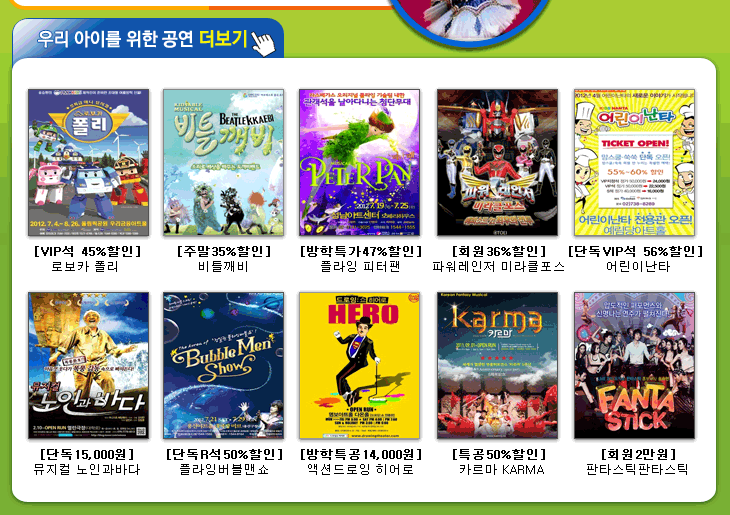Open the 카르마 KARMA poster

[497, 366]
